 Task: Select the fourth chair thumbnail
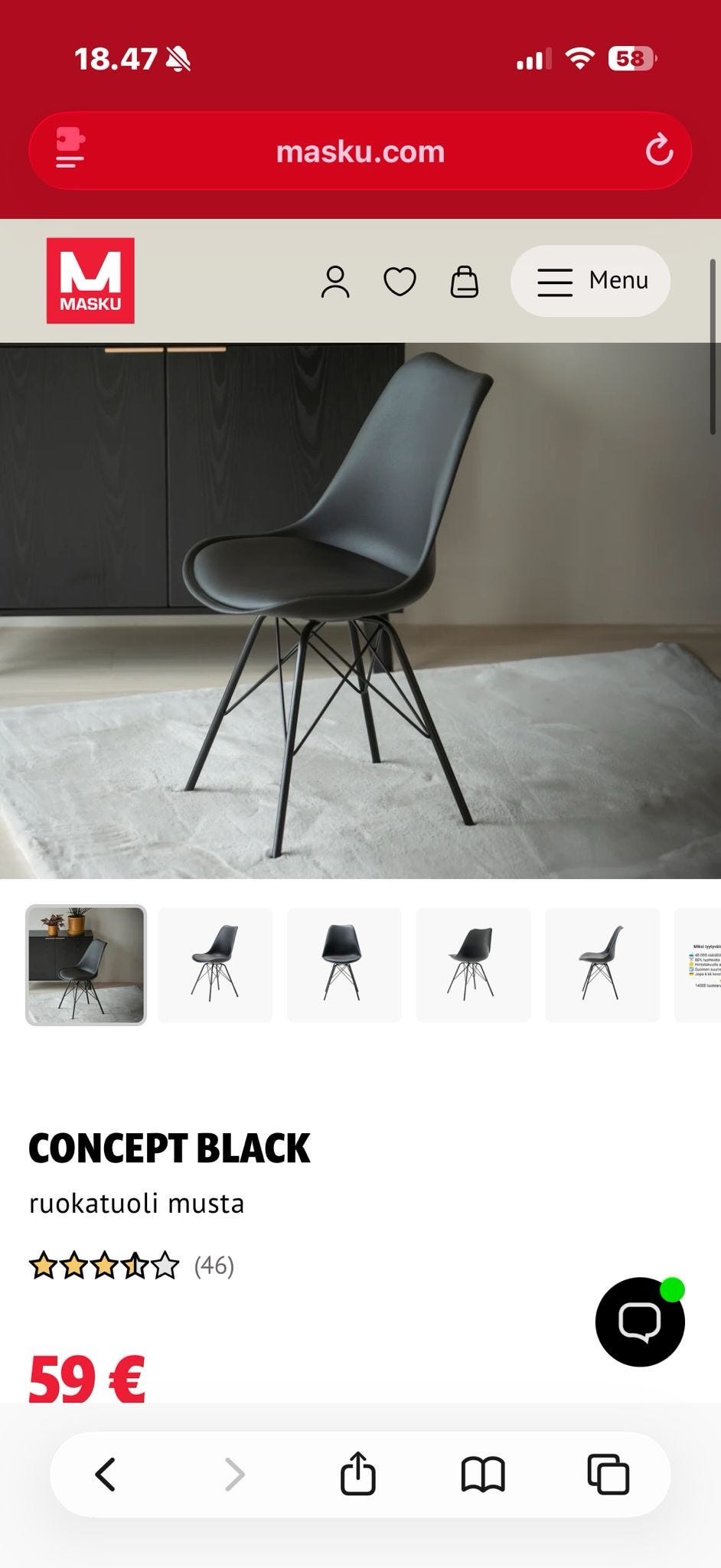(473, 965)
